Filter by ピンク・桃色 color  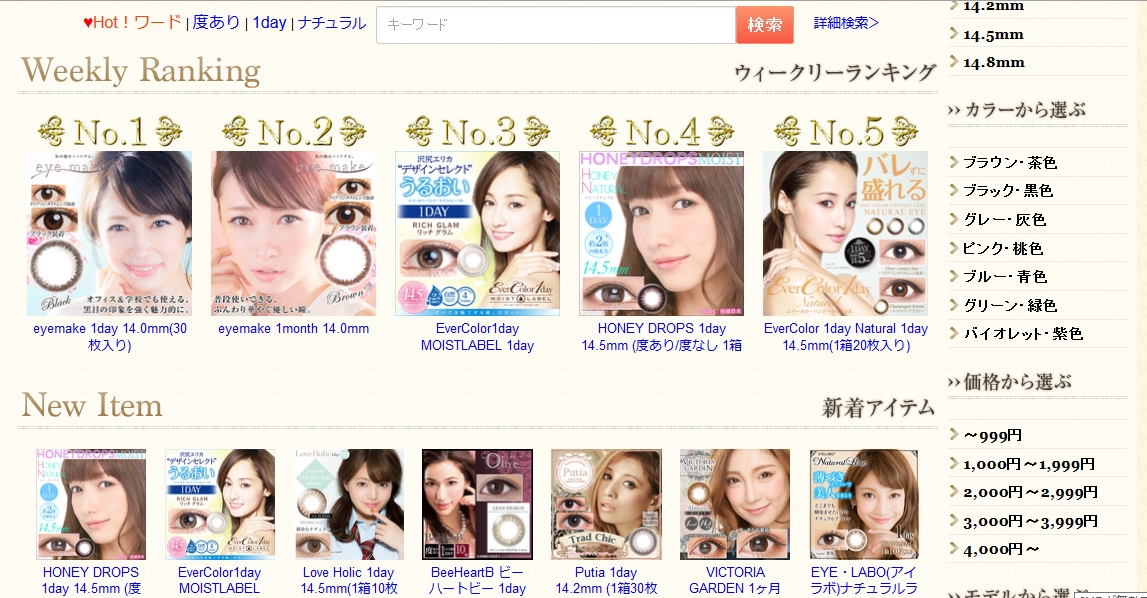pyautogui.click(x=1002, y=248)
